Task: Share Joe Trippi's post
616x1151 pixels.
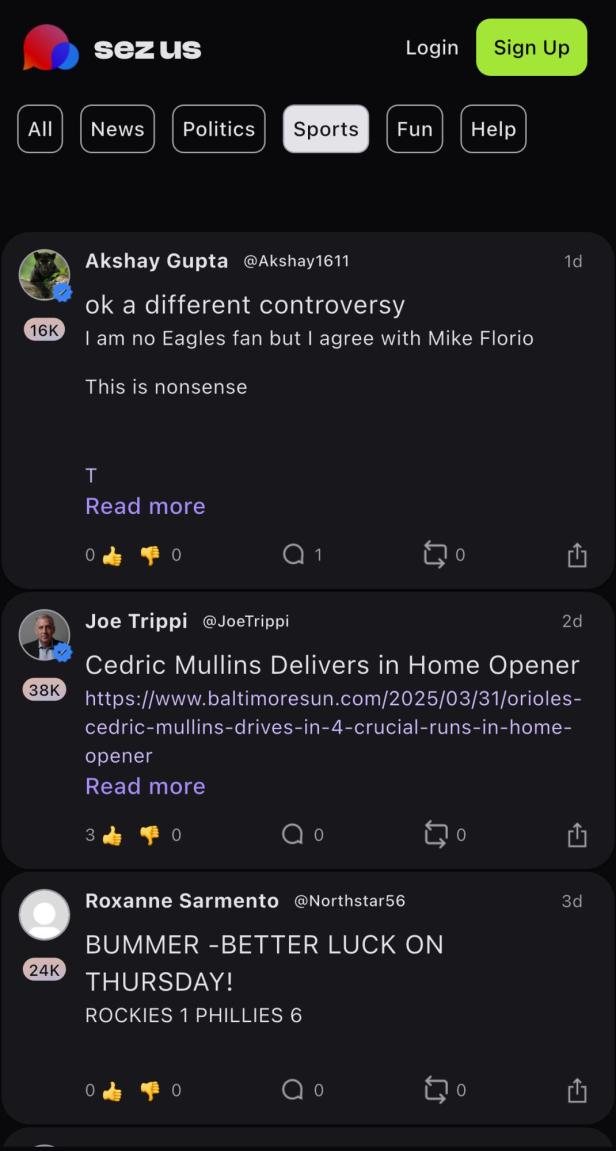Action: click(x=577, y=835)
